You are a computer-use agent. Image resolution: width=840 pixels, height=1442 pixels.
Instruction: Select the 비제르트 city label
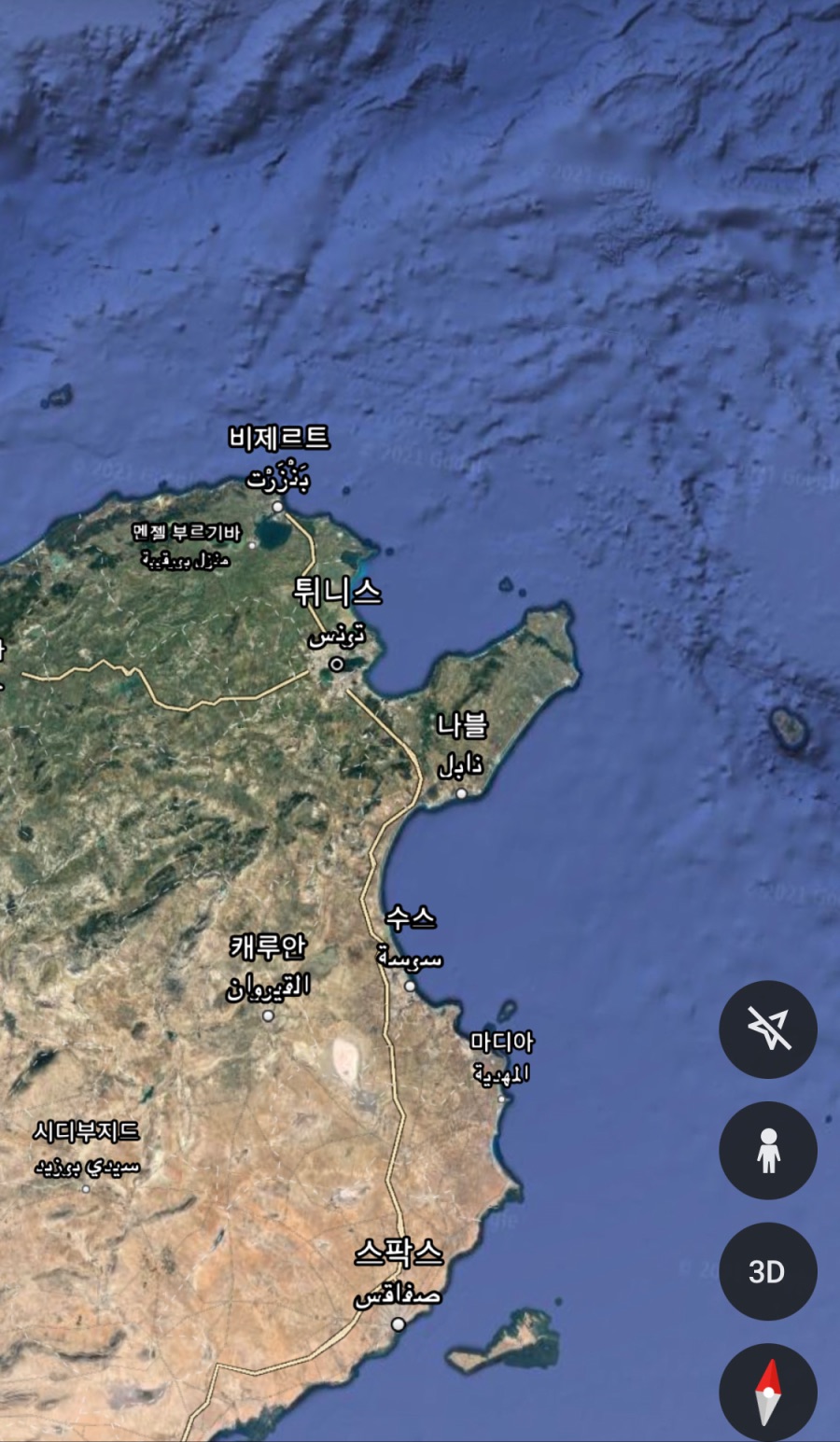[279, 437]
